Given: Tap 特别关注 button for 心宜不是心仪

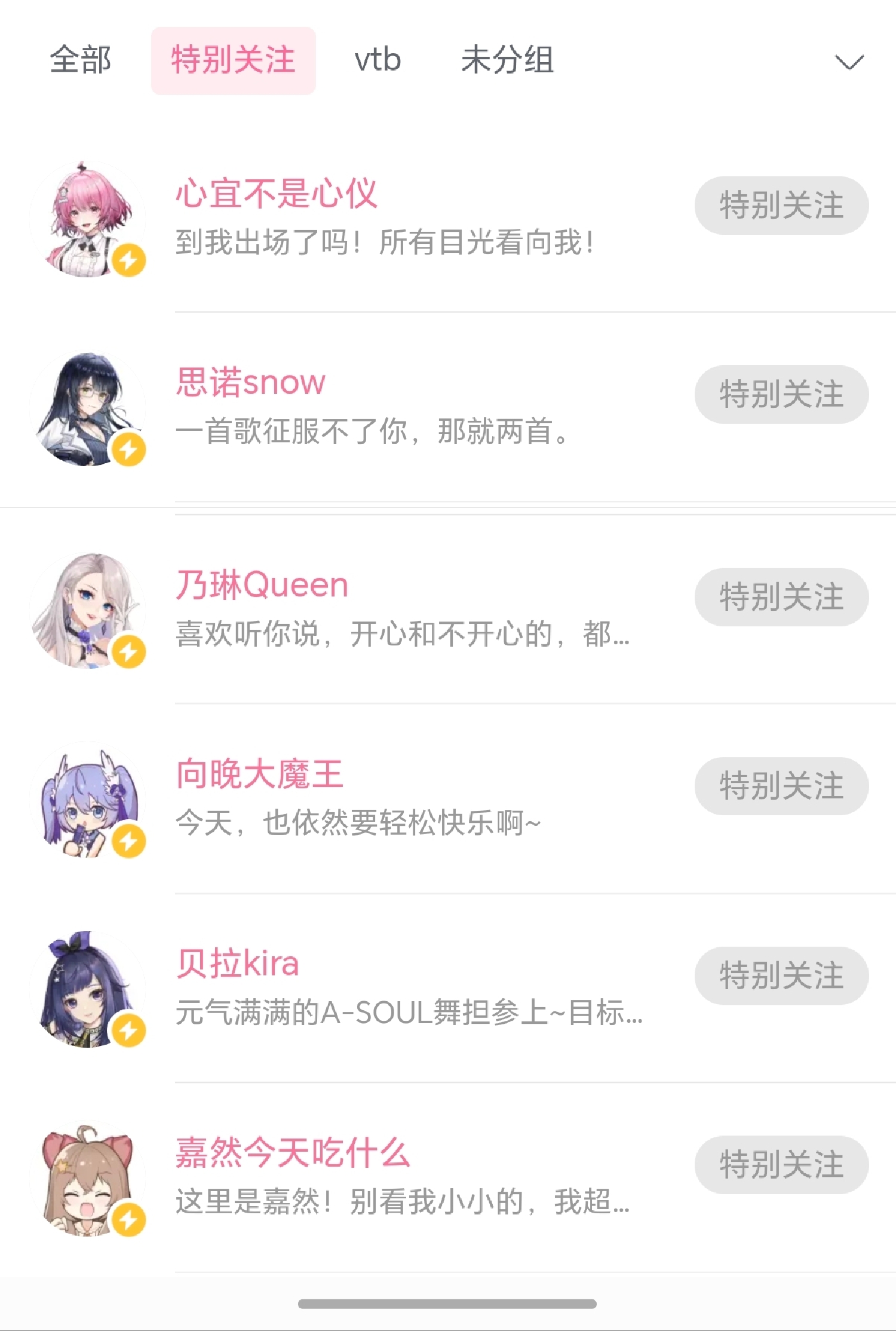Looking at the screenshot, I should tap(781, 206).
